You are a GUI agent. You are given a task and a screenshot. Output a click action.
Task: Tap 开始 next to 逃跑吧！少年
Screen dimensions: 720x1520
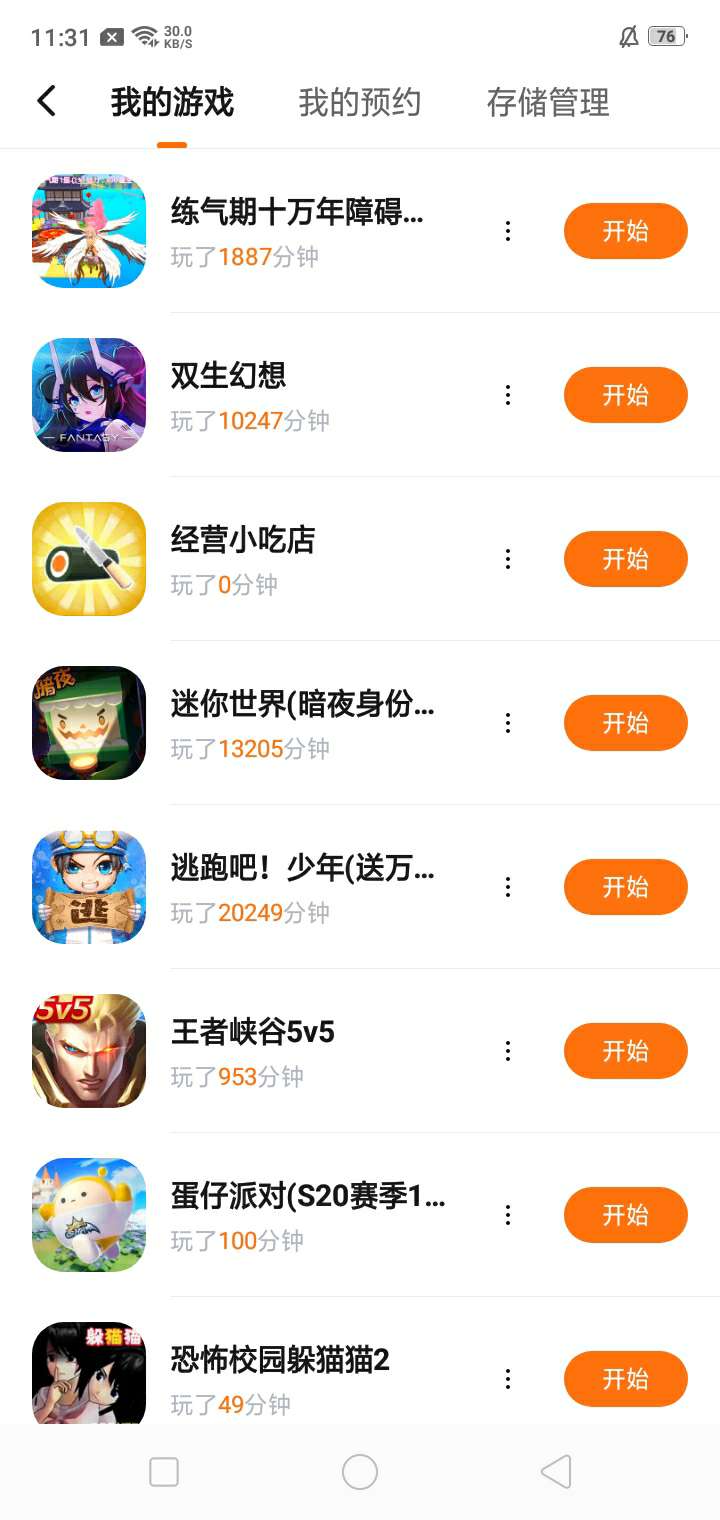click(625, 887)
